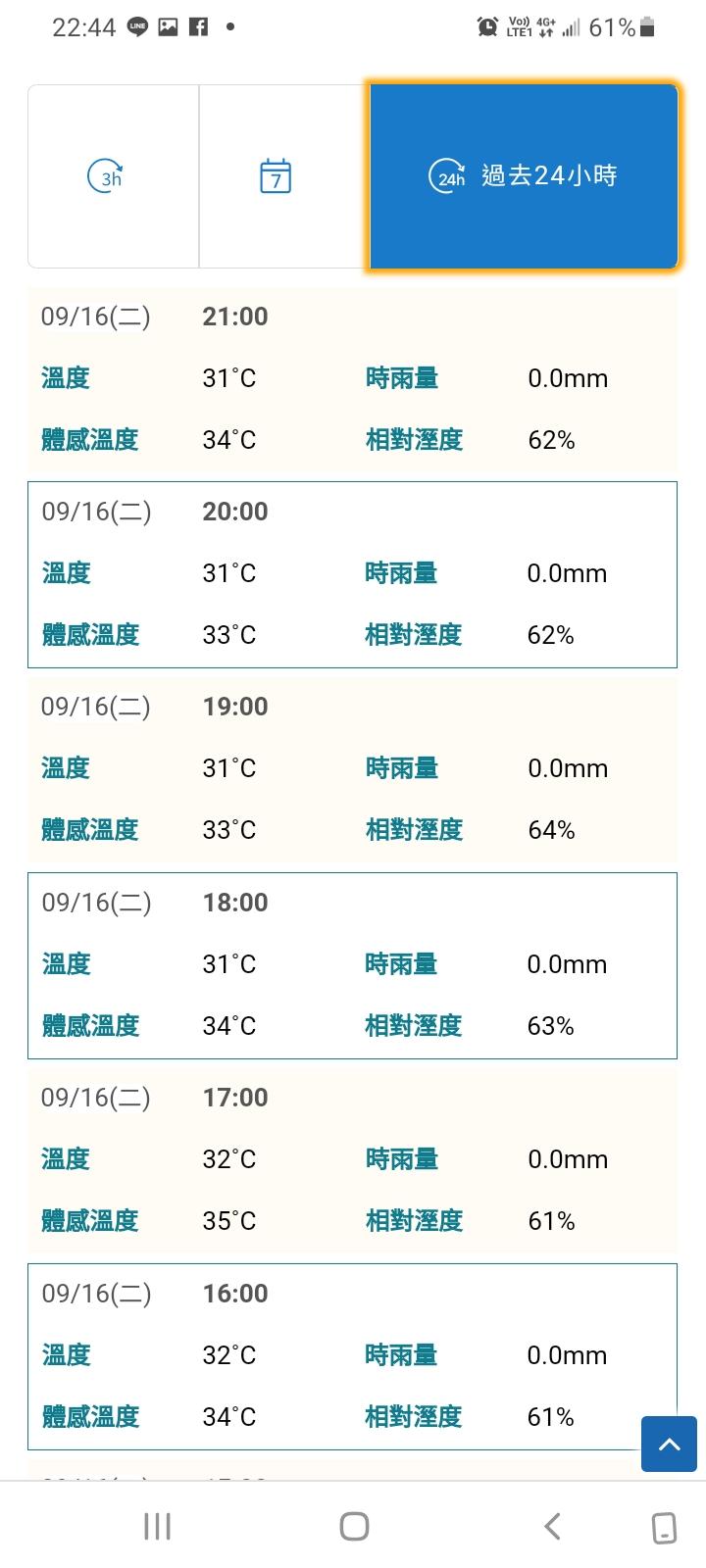Select the 過去24小時 tab
The height and width of the screenshot is (1568, 706).
tap(524, 176)
